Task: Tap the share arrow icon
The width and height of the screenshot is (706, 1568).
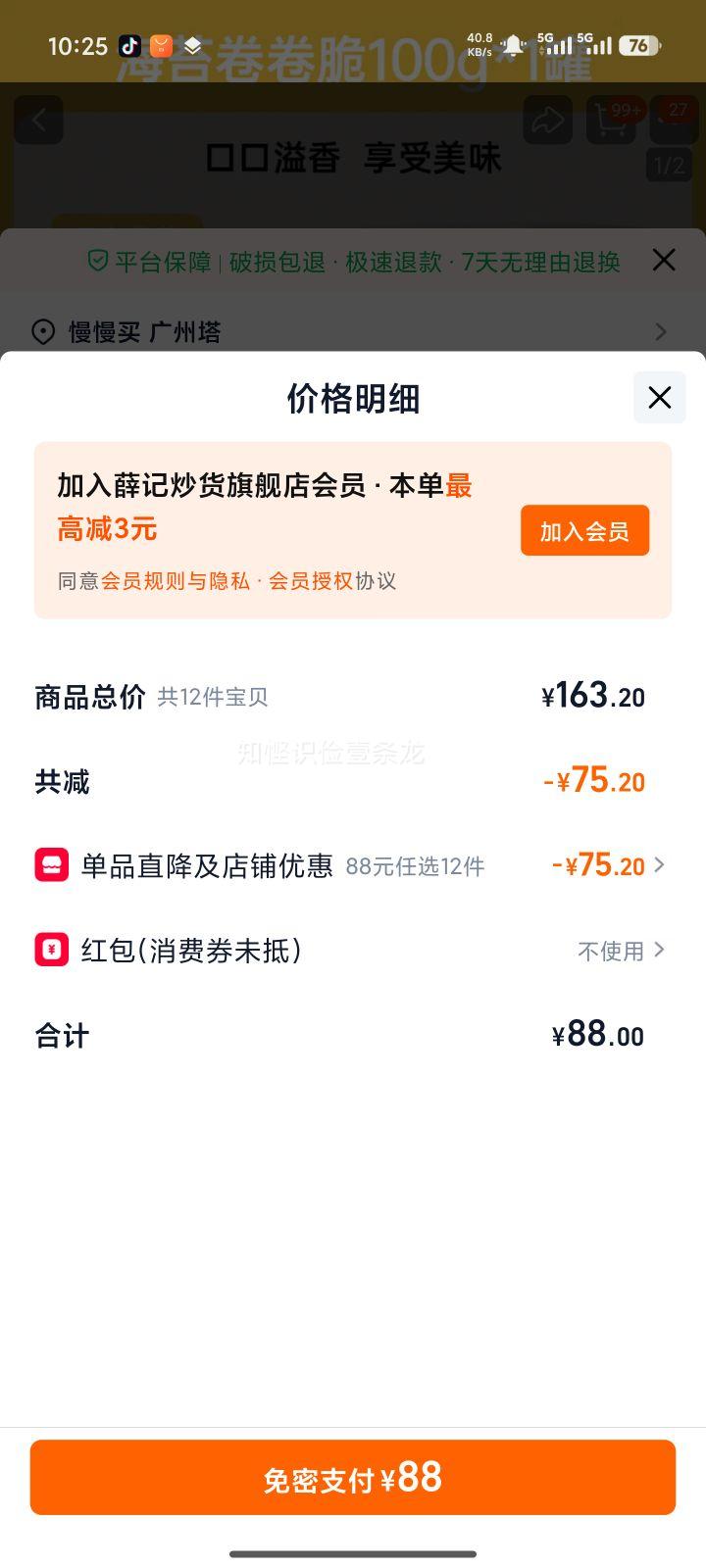Action: click(x=547, y=120)
